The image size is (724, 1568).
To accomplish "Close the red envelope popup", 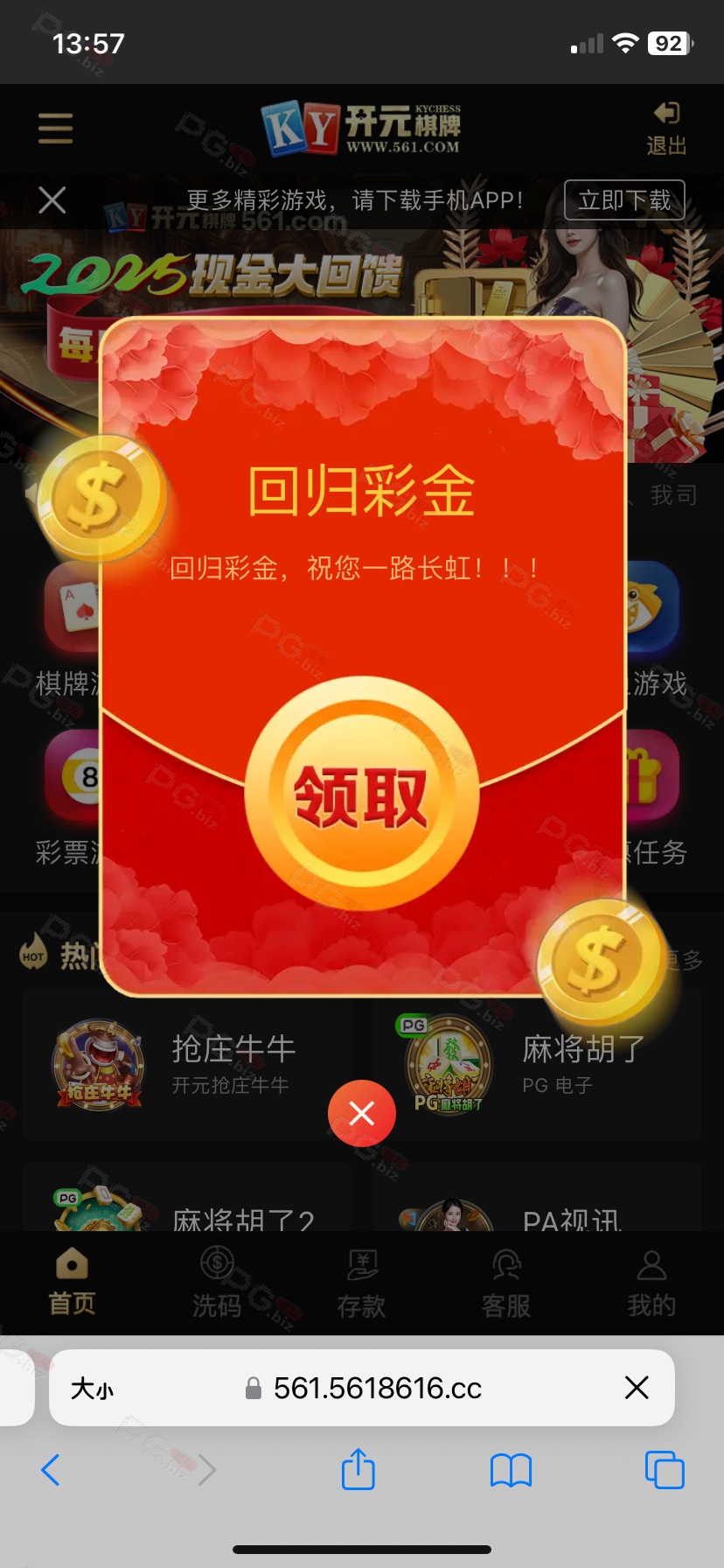I will [362, 1113].
